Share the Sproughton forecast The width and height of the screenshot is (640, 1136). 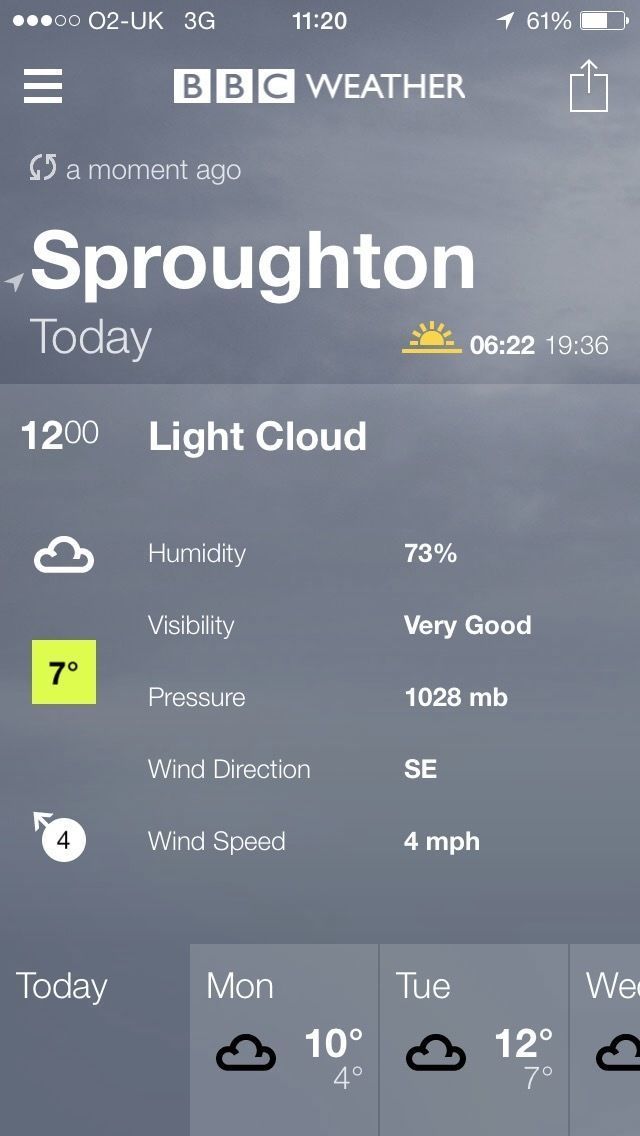point(589,86)
